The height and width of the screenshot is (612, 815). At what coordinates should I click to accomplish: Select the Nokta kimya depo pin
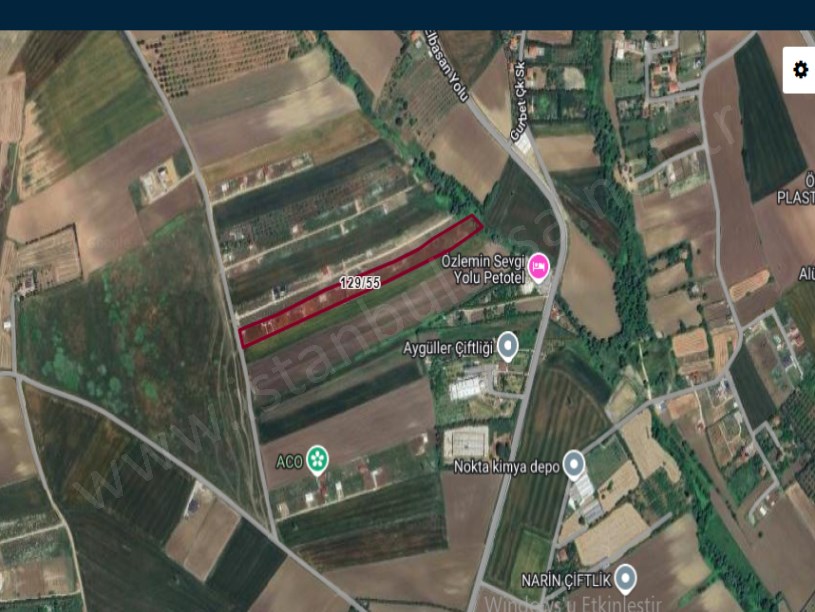(x=573, y=465)
